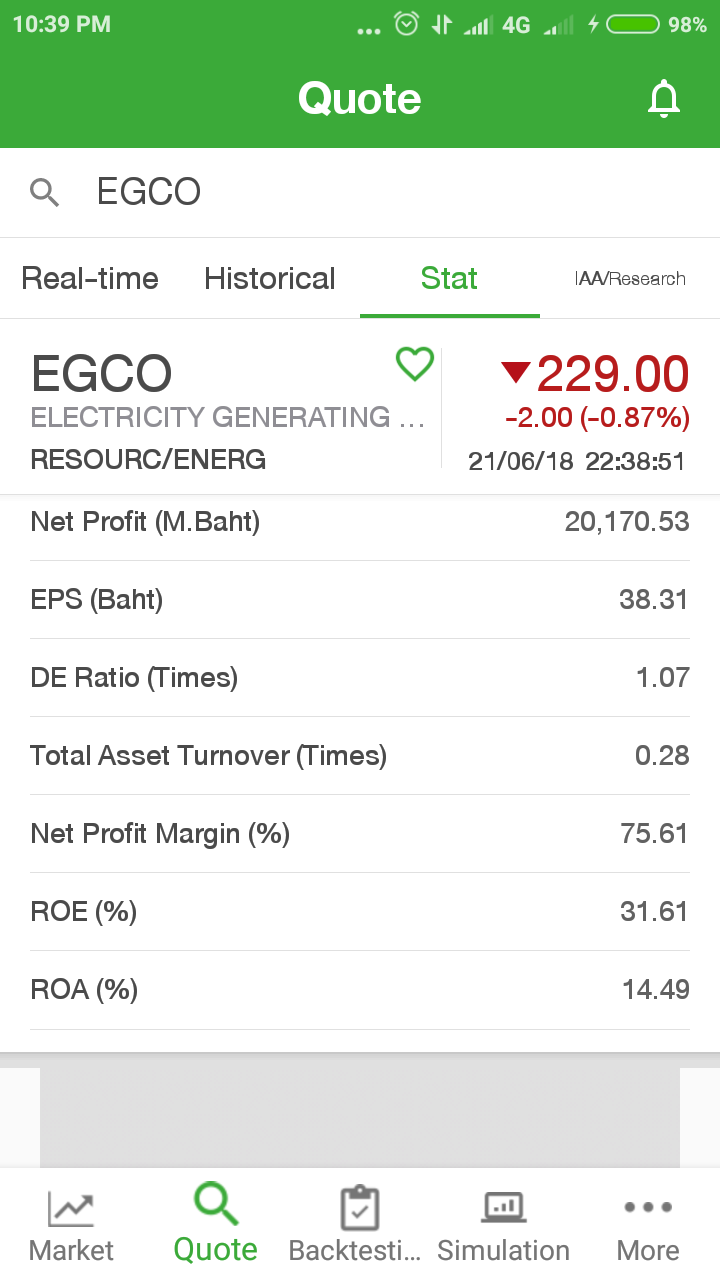The image size is (720, 1280).
Task: Open the Quote section in bottom bar
Action: click(215, 1225)
